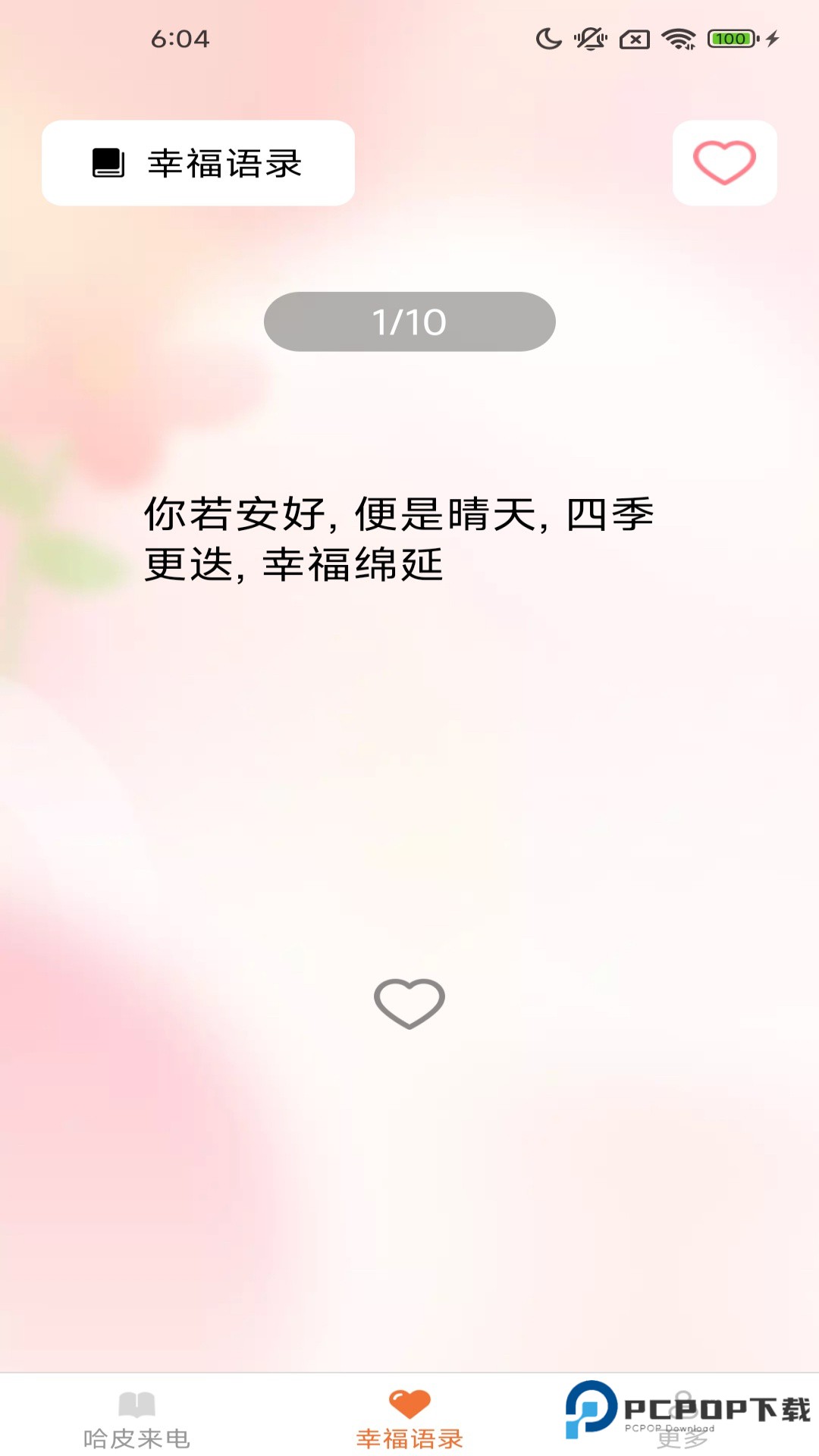
Task: Click the book icon beside 幸福语录 header
Action: 107,162
